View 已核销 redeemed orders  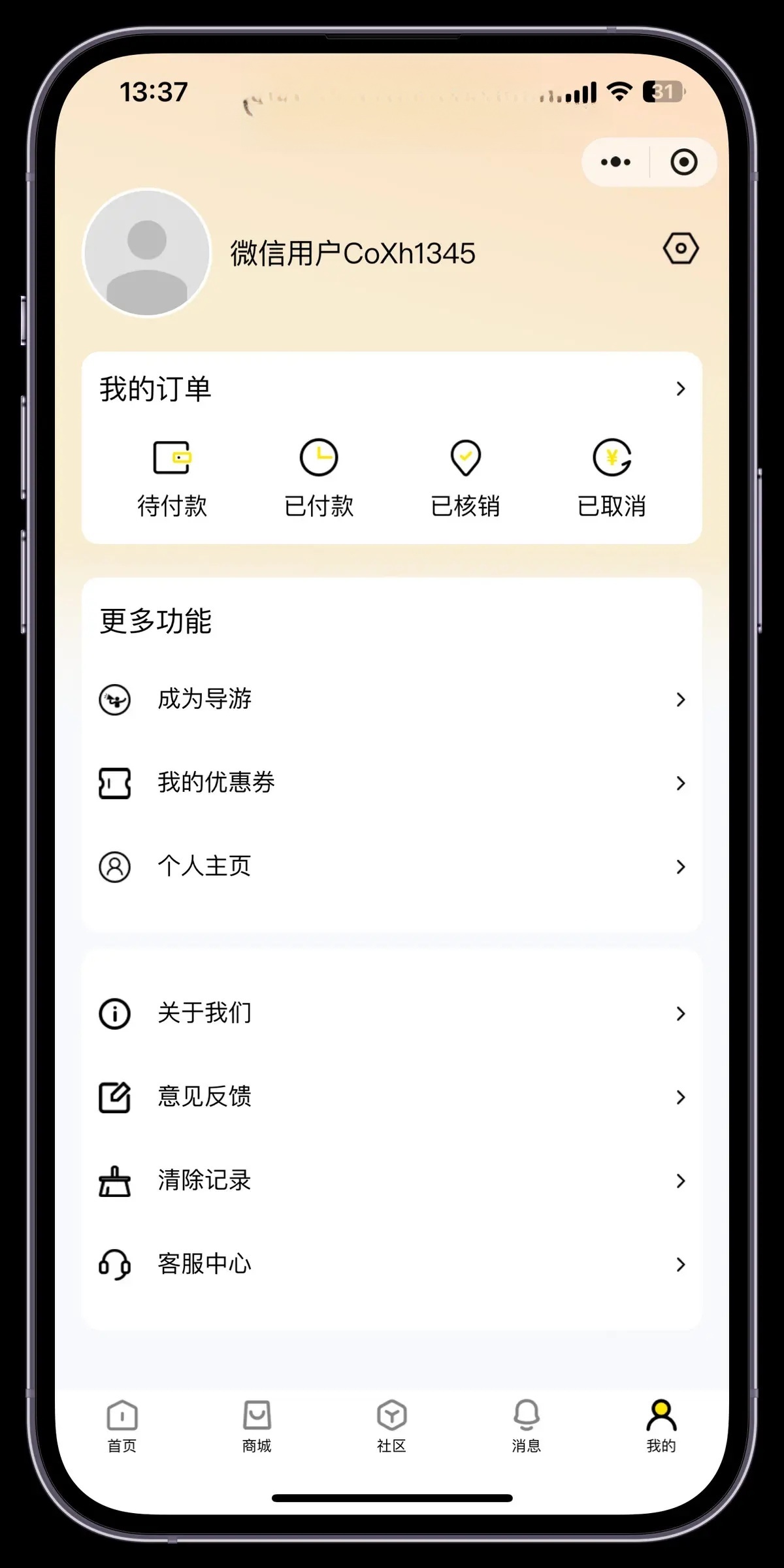(465, 478)
